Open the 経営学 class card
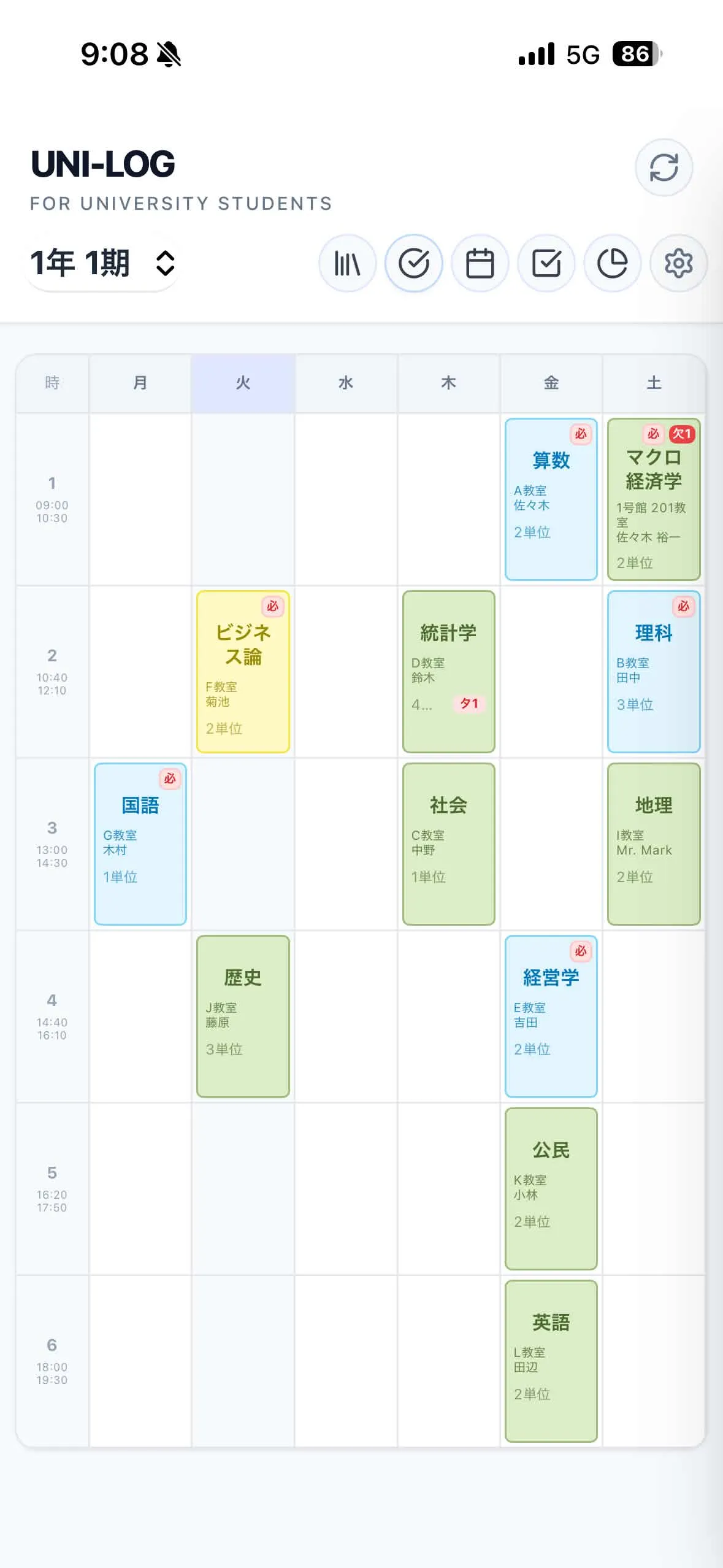Viewport: 723px width, 1568px height. (x=551, y=1017)
